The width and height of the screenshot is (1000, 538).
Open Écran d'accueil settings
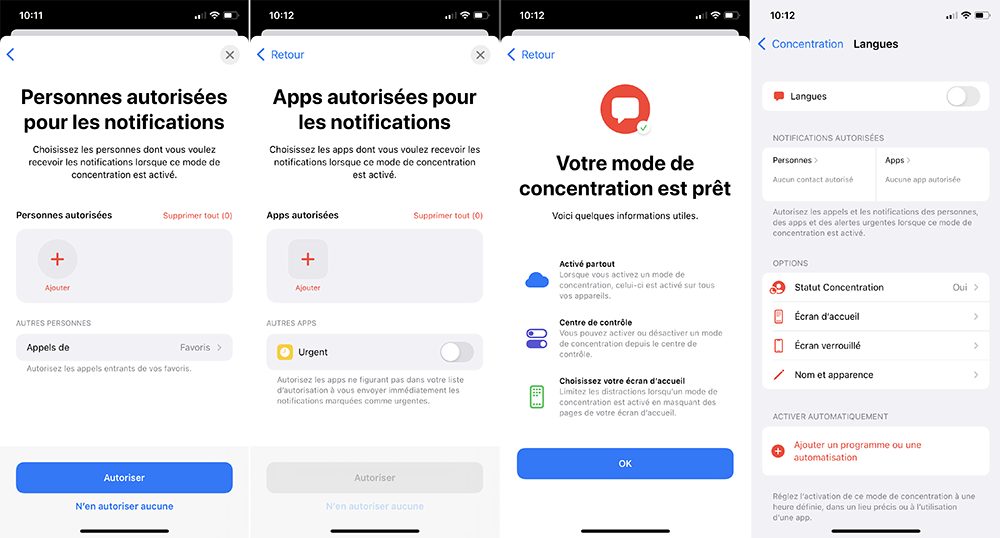click(875, 317)
